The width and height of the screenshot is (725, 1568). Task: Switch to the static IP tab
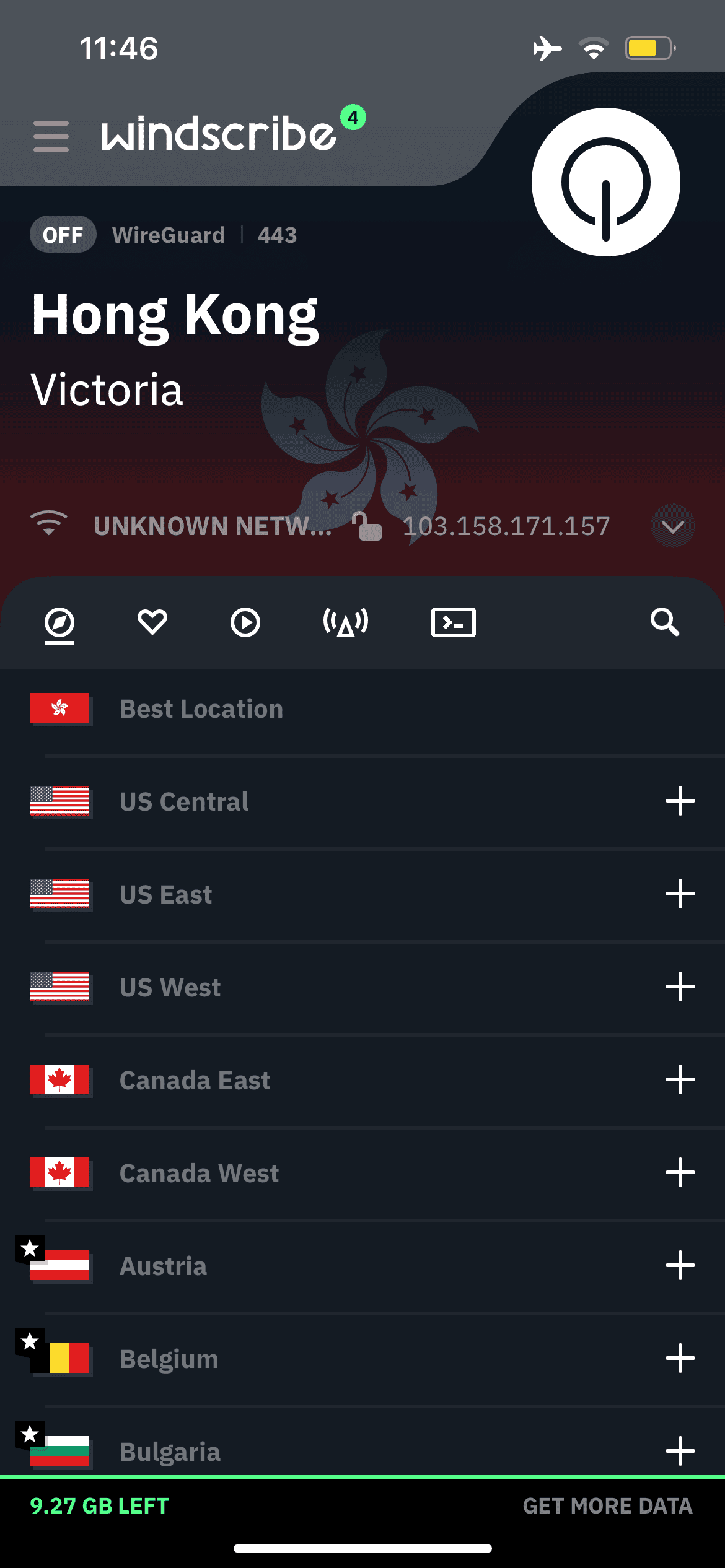[x=346, y=622]
